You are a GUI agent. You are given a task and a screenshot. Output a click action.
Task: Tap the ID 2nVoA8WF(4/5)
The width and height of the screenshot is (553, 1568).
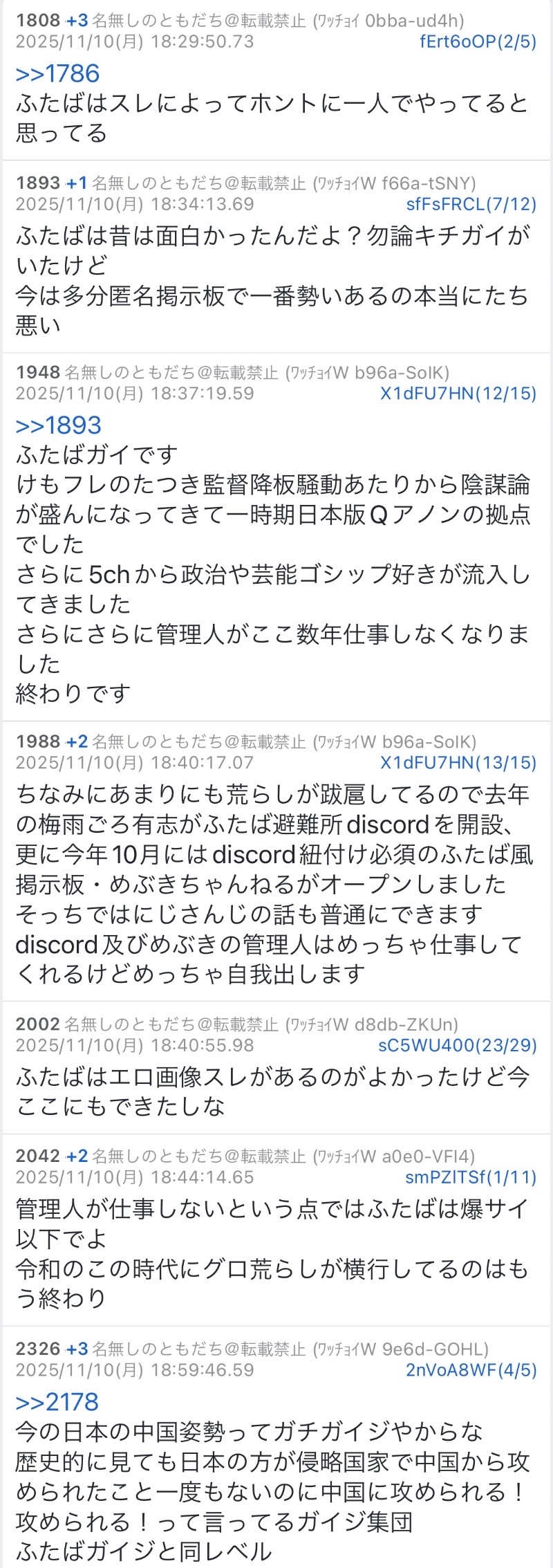[471, 1369]
